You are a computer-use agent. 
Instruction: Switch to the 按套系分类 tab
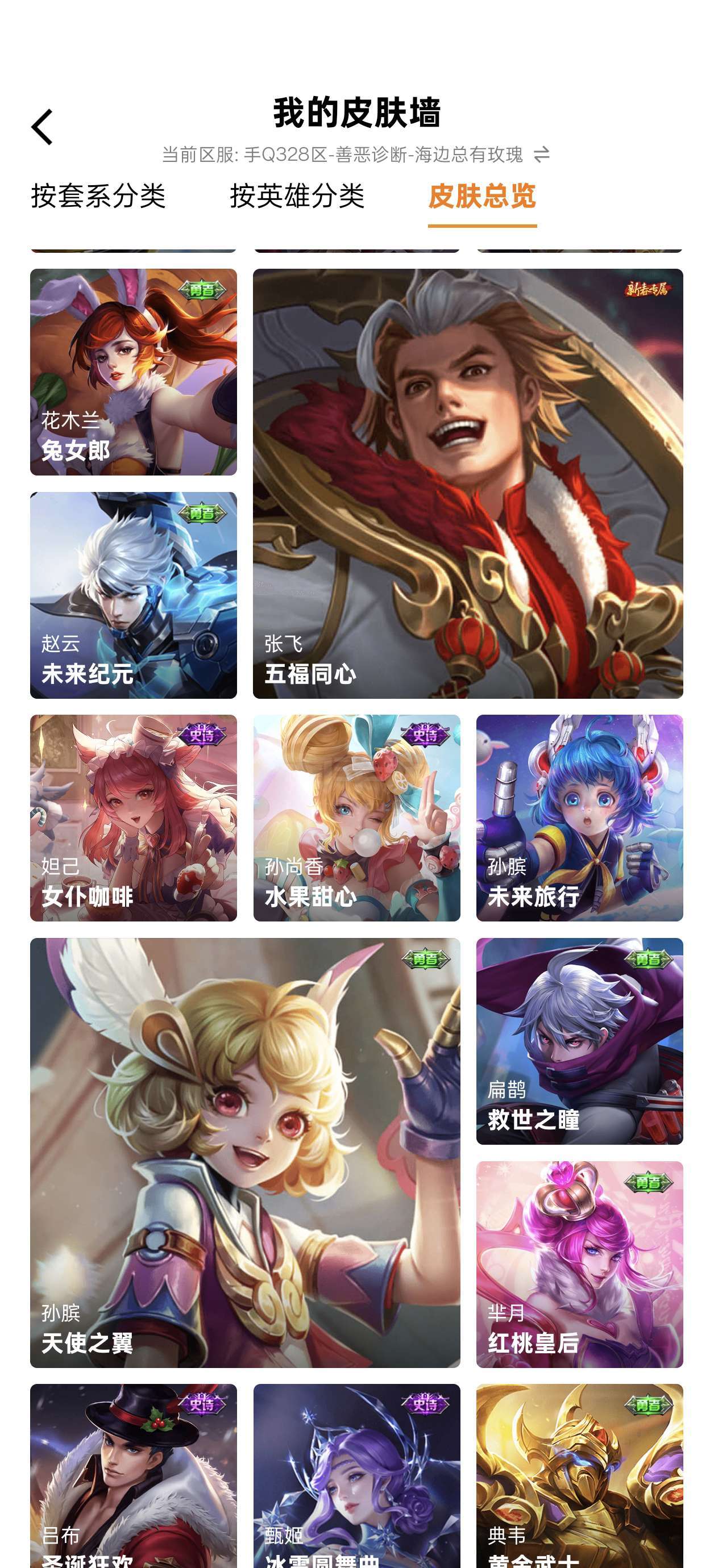click(98, 196)
